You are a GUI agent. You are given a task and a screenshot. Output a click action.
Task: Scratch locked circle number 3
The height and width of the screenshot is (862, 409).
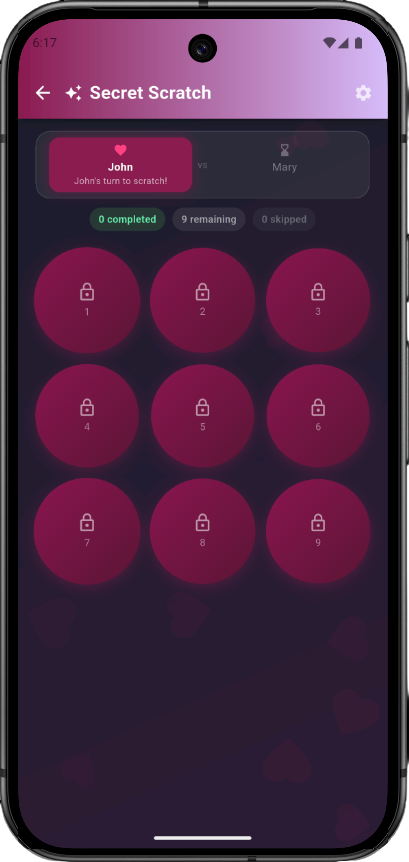[318, 300]
